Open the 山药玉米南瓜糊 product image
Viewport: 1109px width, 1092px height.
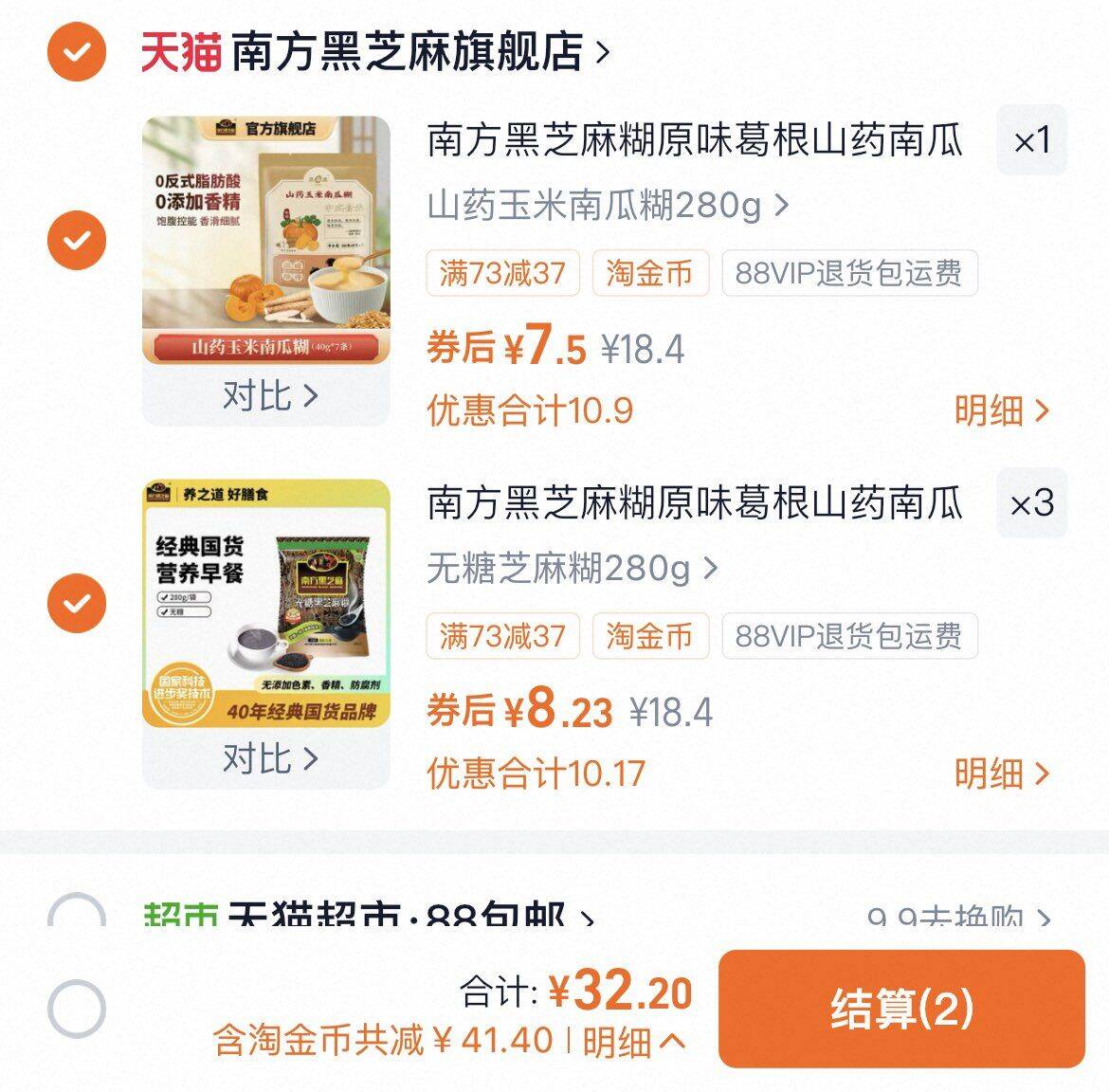266,240
